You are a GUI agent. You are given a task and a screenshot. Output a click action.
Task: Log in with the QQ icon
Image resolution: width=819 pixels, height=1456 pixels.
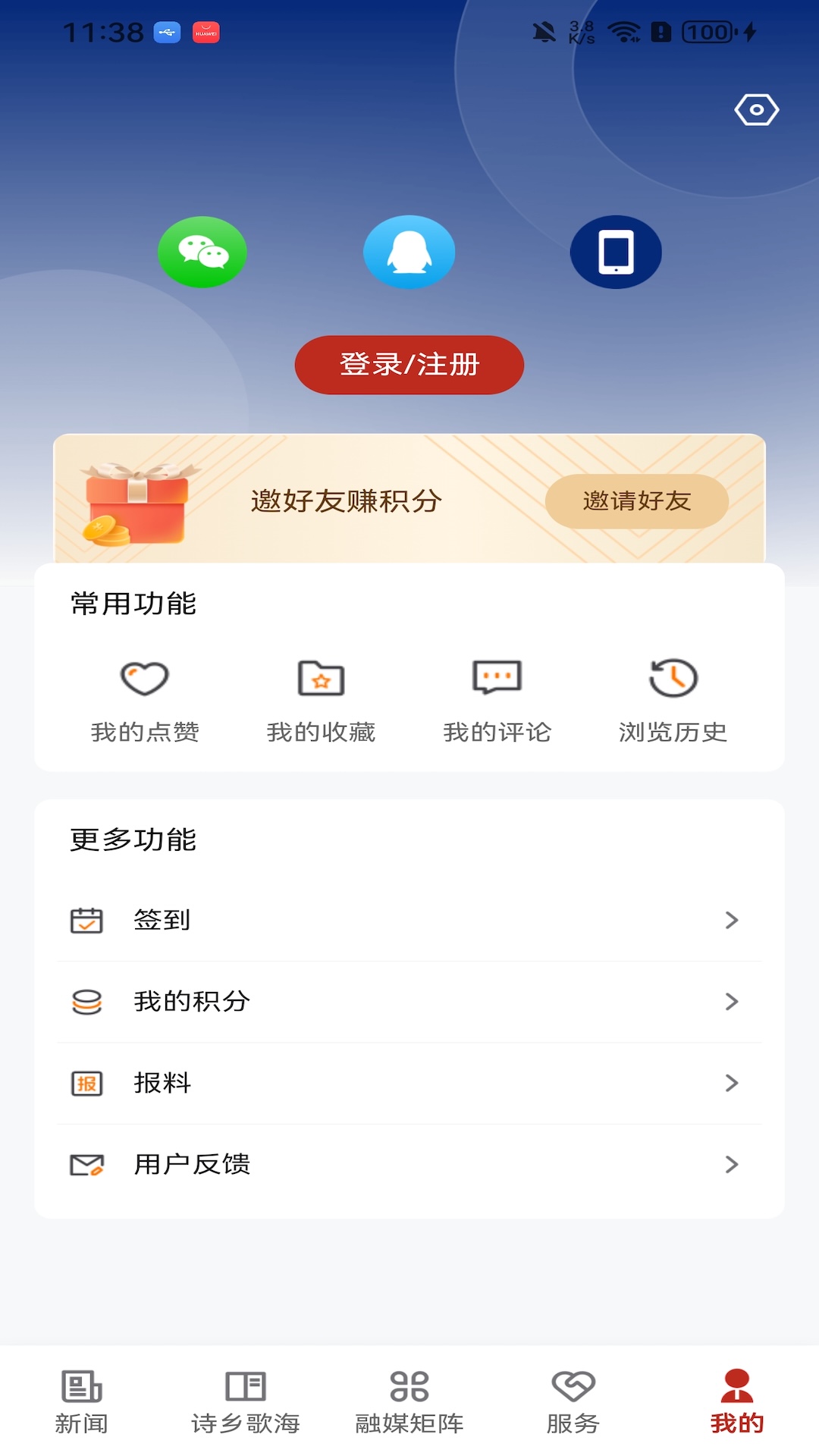pyautogui.click(x=409, y=252)
